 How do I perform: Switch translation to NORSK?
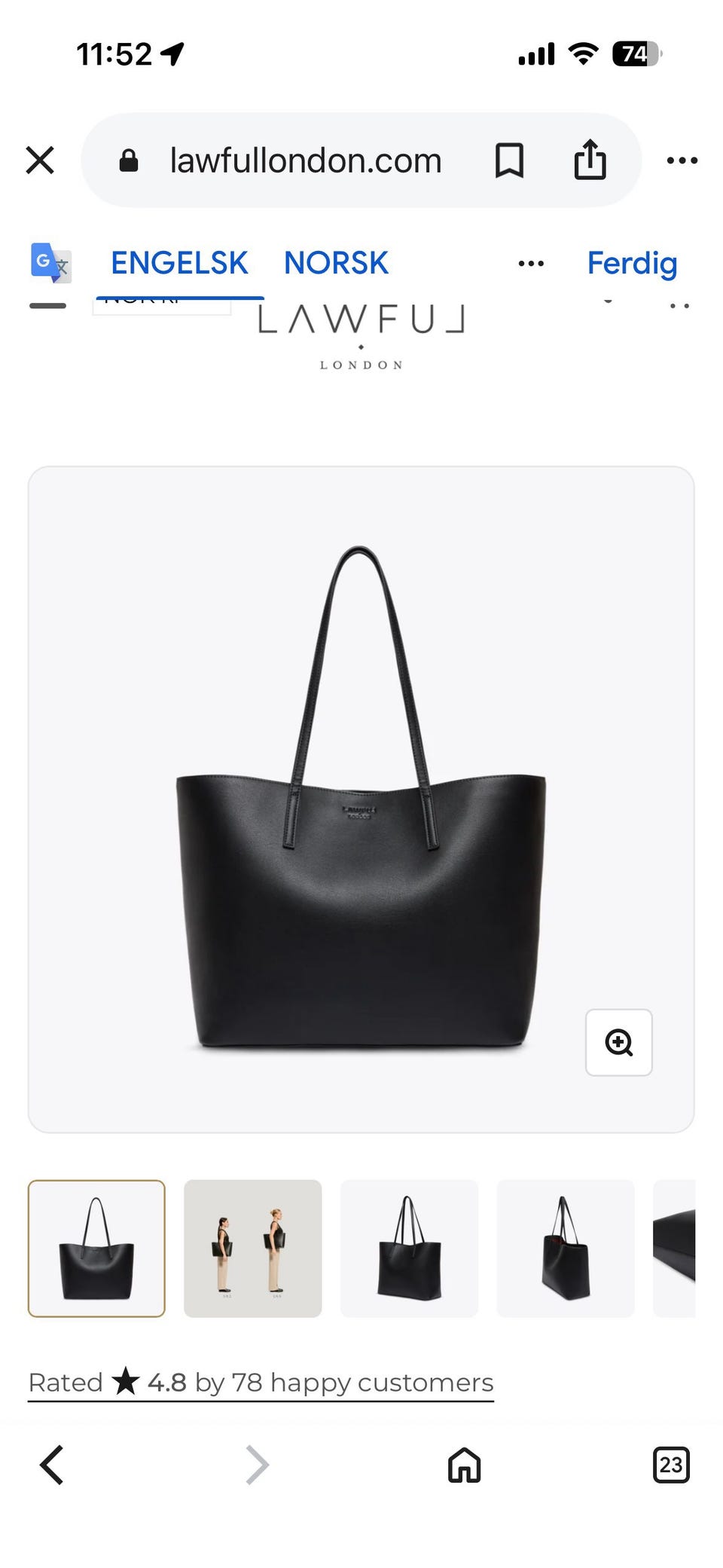tap(336, 263)
